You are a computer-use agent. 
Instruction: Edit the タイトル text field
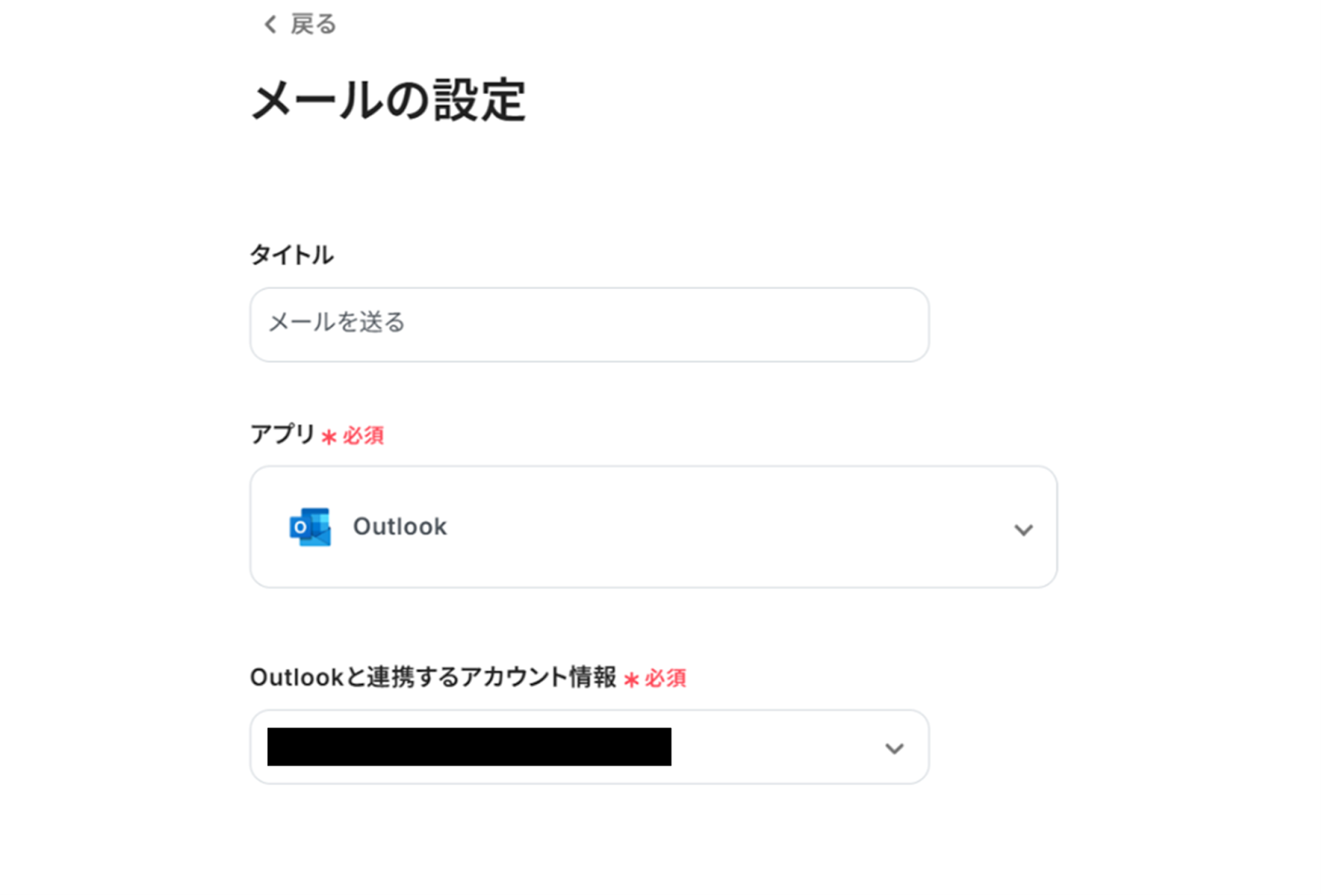(588, 324)
